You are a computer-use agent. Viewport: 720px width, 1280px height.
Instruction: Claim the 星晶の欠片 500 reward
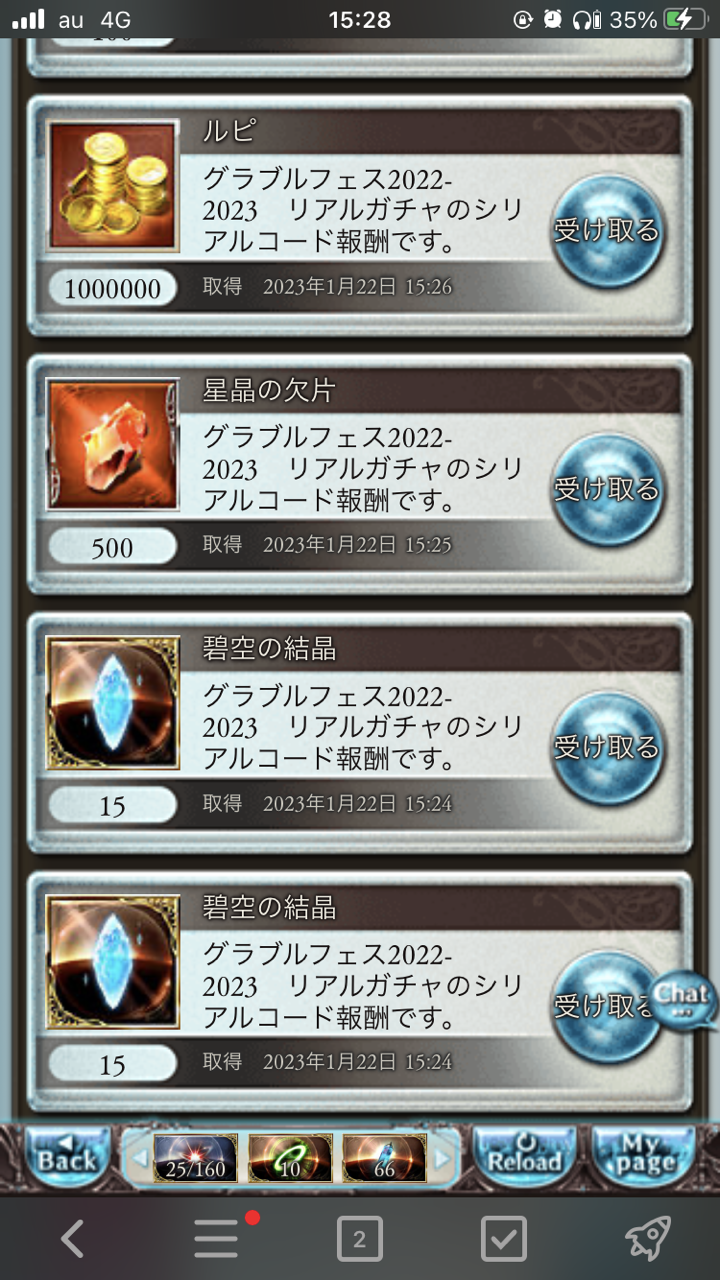(x=606, y=489)
